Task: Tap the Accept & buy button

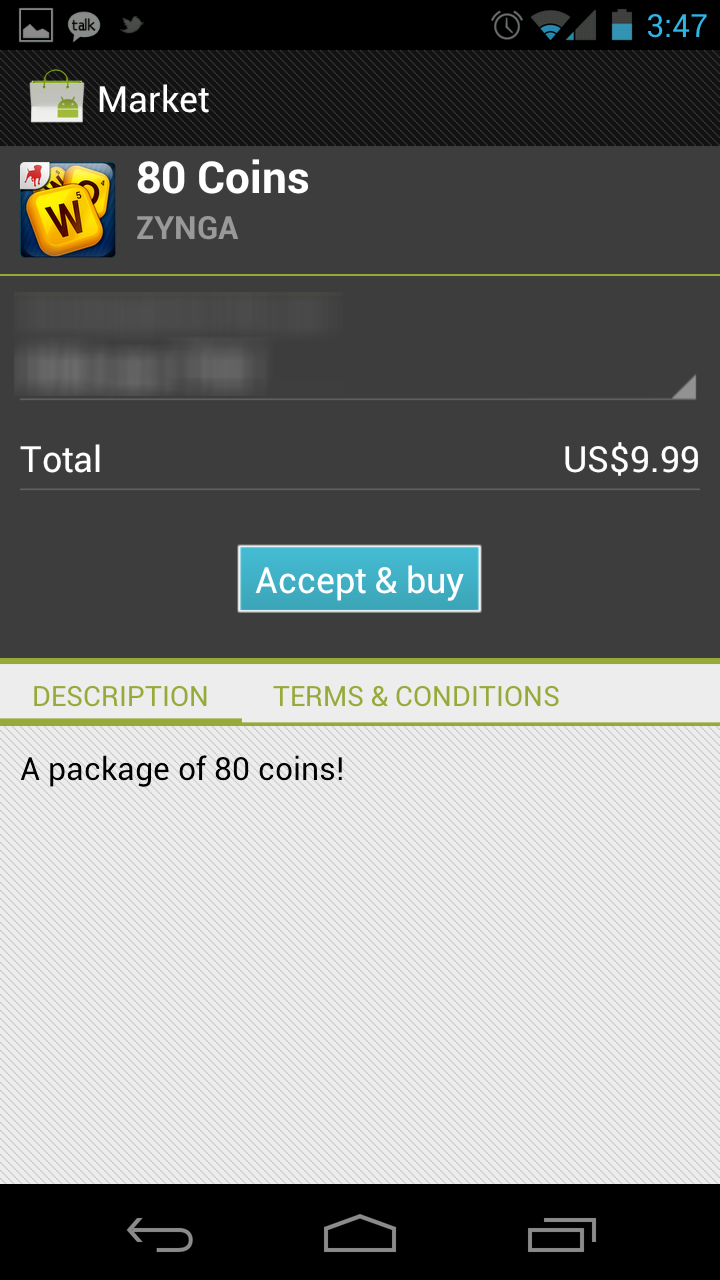Action: 359,579
